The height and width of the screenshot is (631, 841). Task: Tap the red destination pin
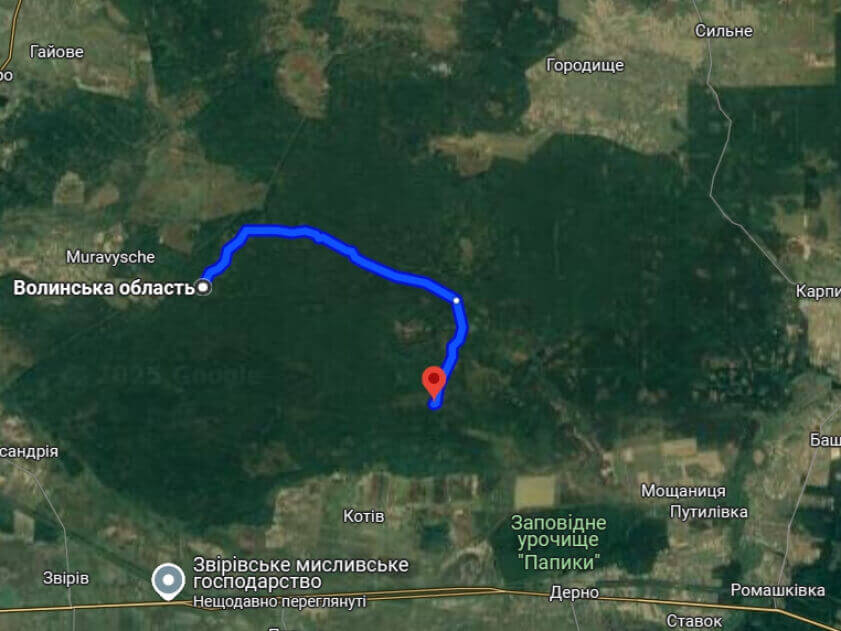pyautogui.click(x=434, y=381)
